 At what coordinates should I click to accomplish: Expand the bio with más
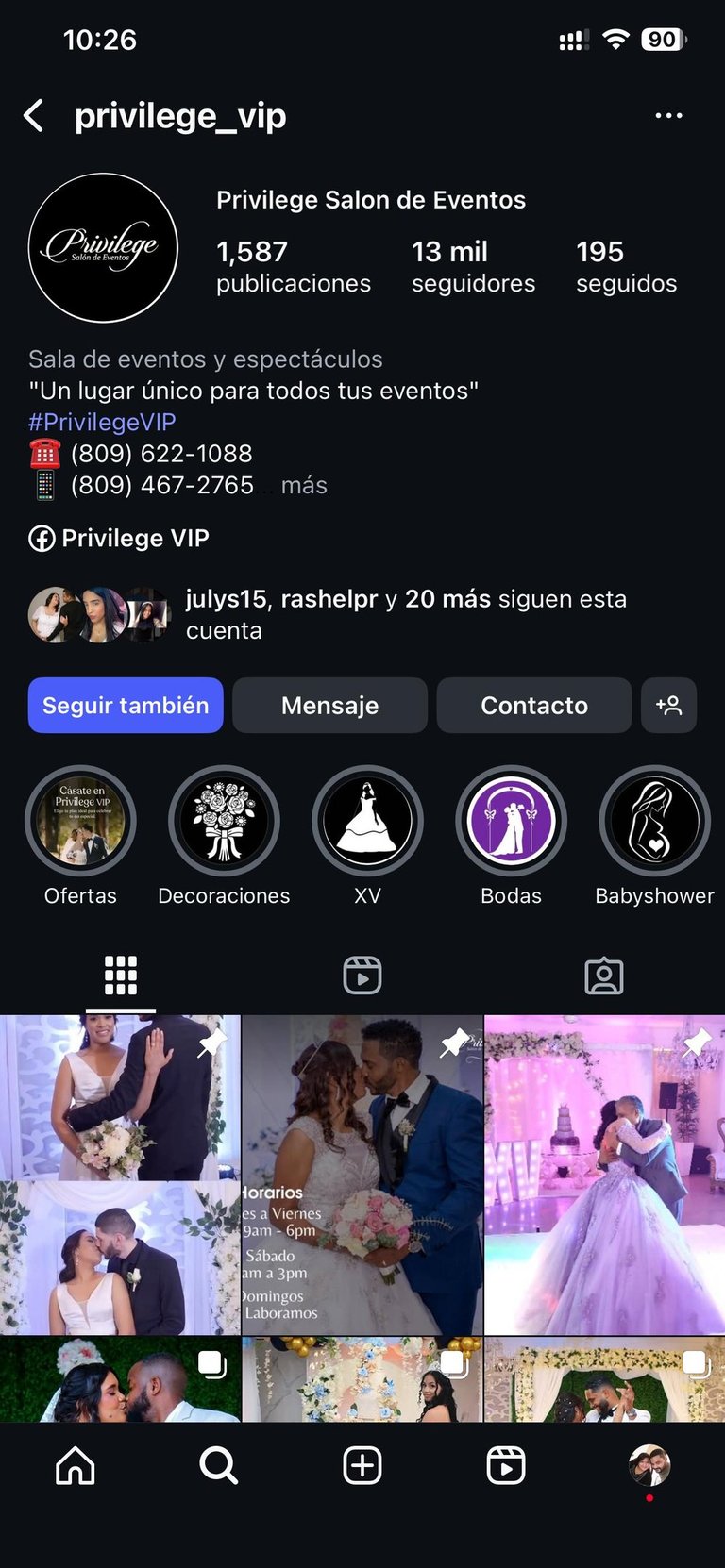click(304, 485)
